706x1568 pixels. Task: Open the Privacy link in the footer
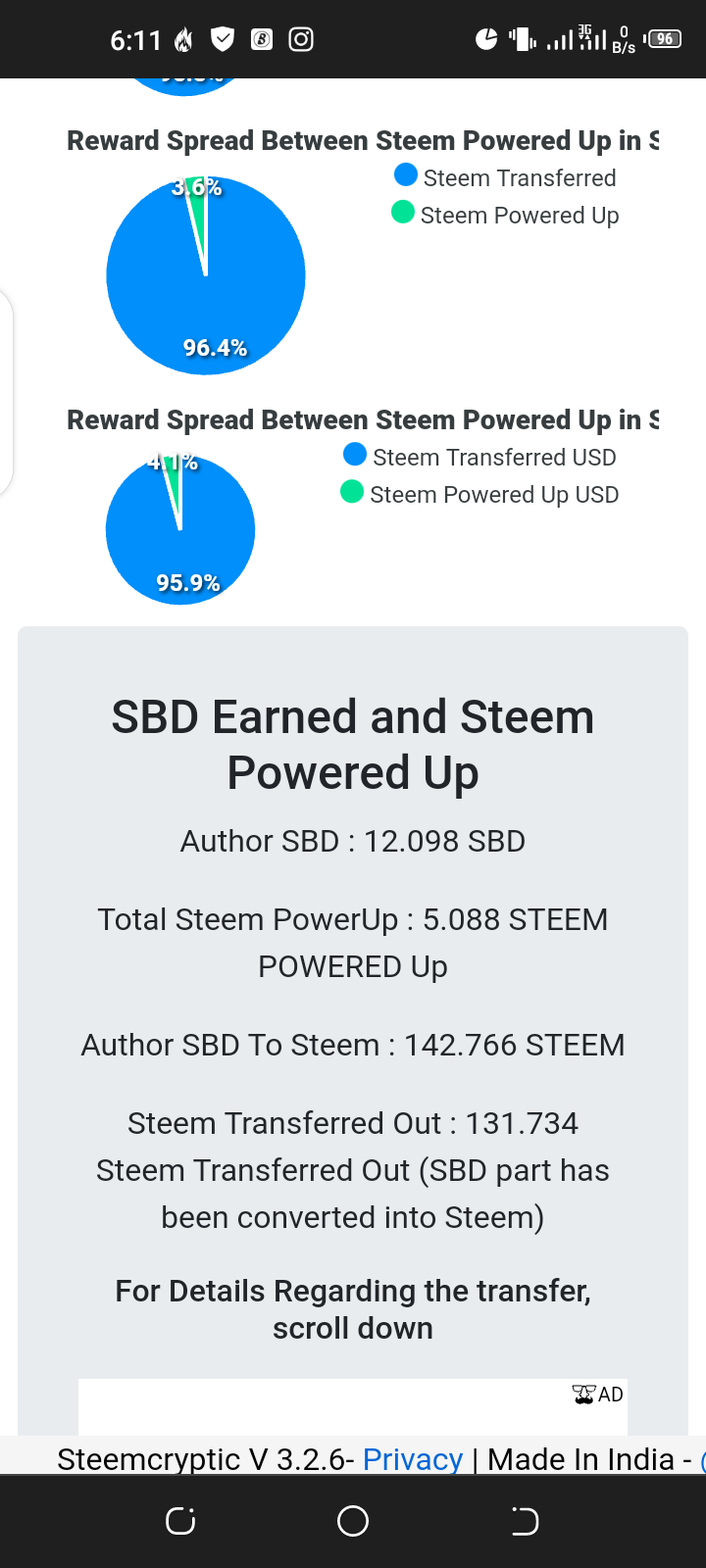pyautogui.click(x=412, y=1459)
